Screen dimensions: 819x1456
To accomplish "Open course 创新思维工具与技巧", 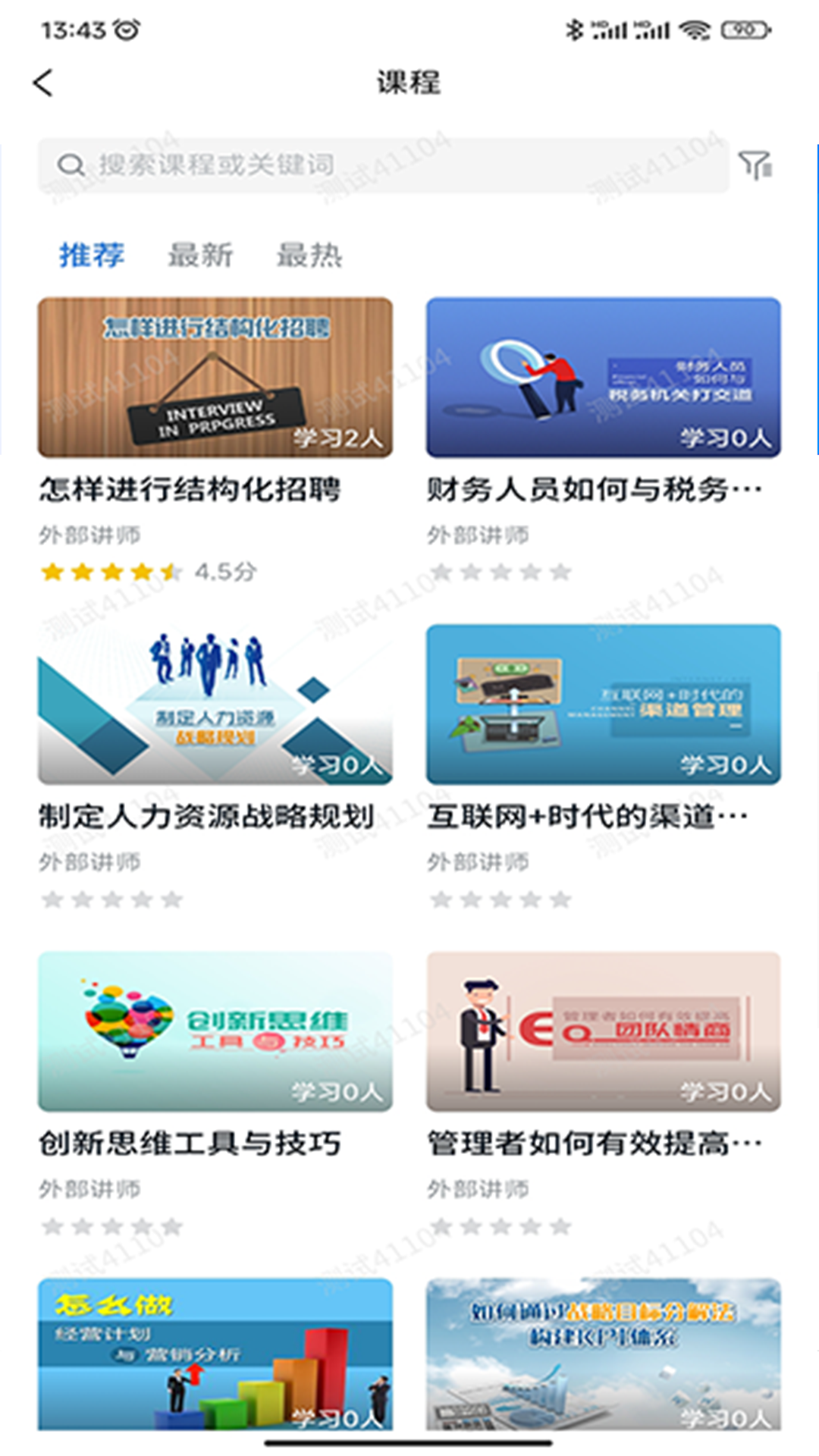I will [x=215, y=1031].
